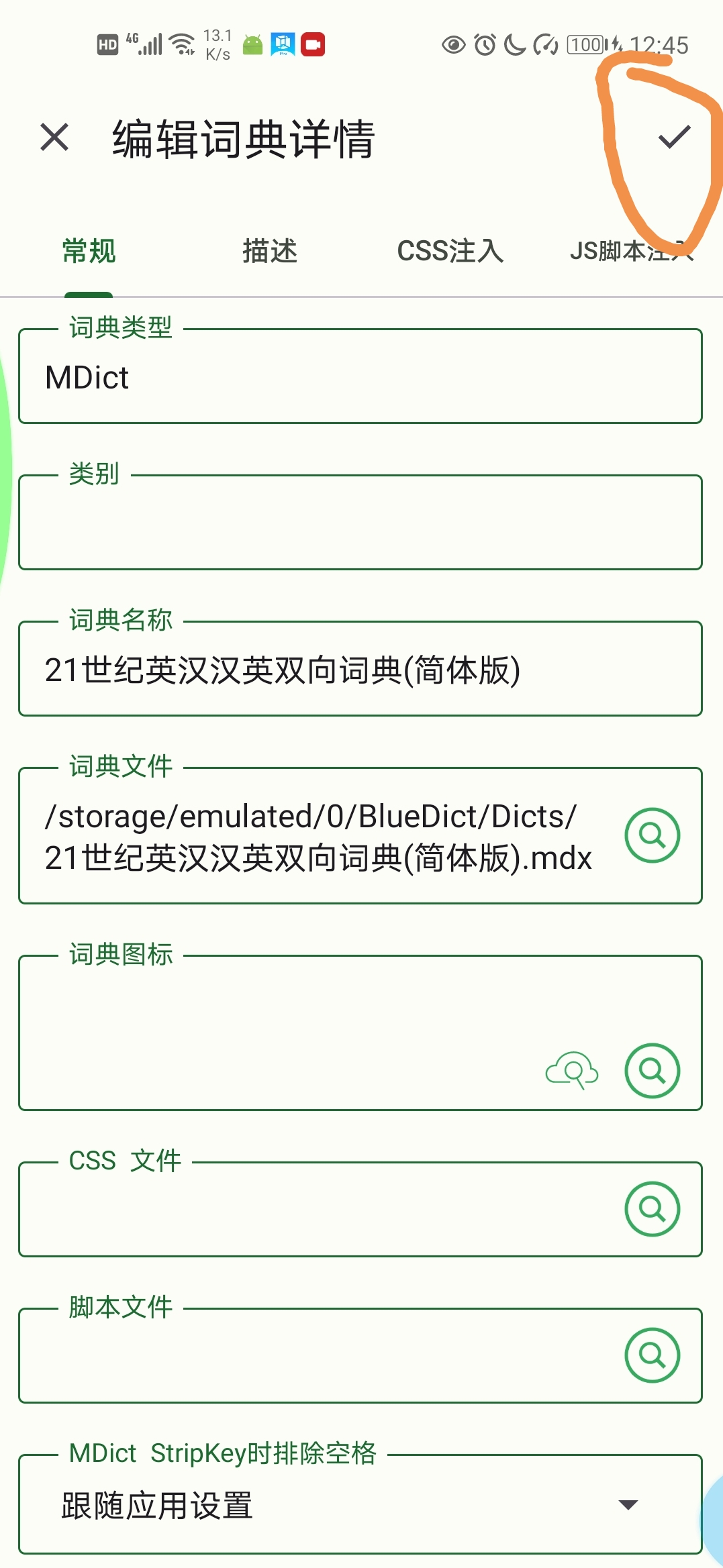Switch to the JS脚本注入 tab

[632, 251]
